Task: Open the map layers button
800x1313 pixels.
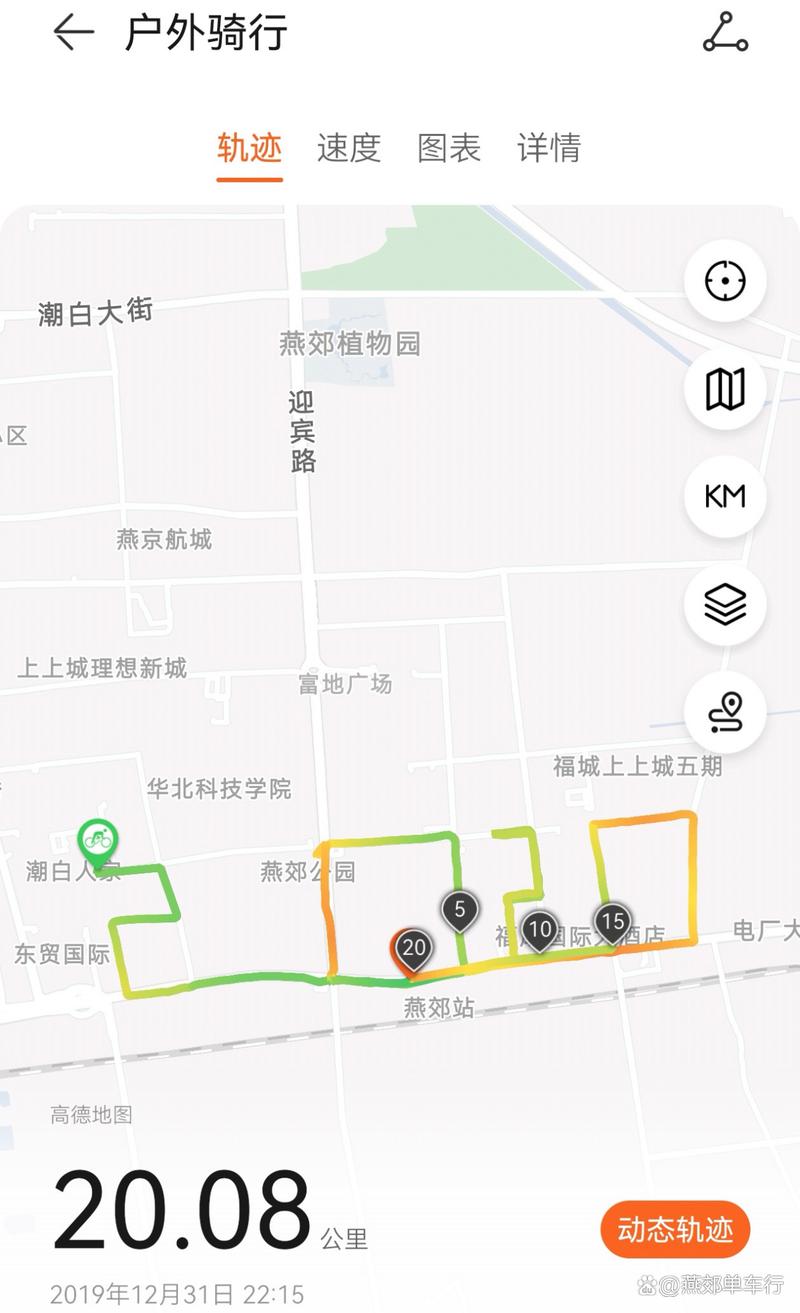Action: click(725, 605)
